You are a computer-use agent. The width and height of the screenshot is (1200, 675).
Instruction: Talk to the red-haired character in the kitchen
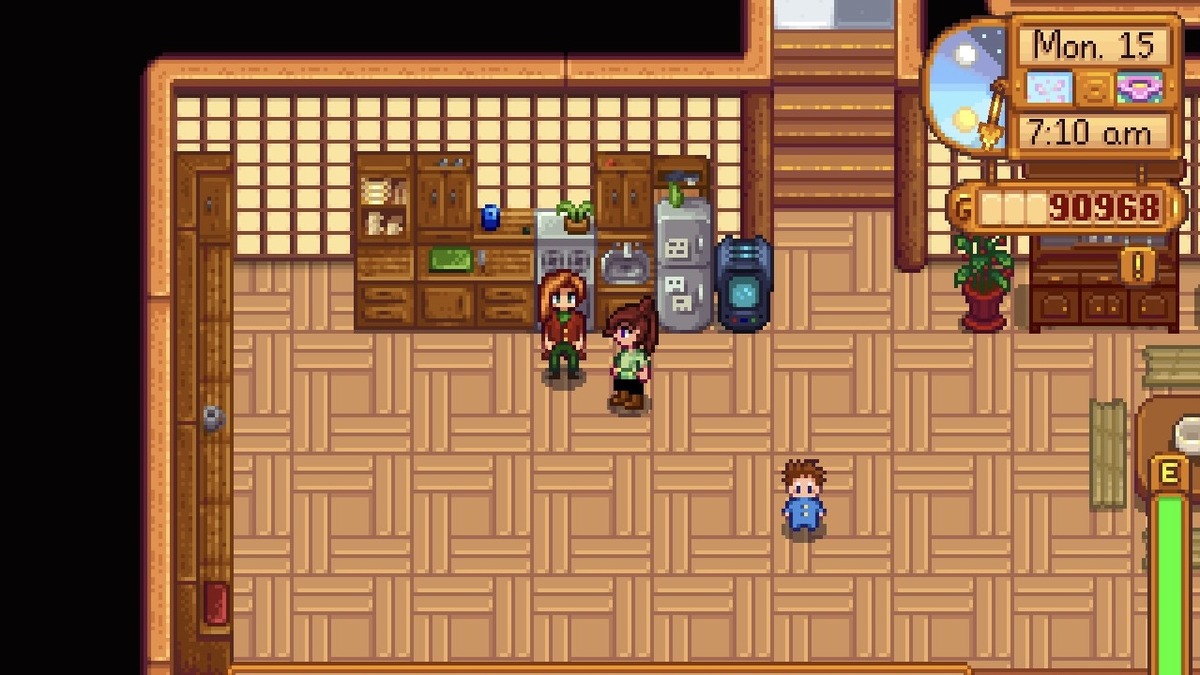[x=563, y=325]
